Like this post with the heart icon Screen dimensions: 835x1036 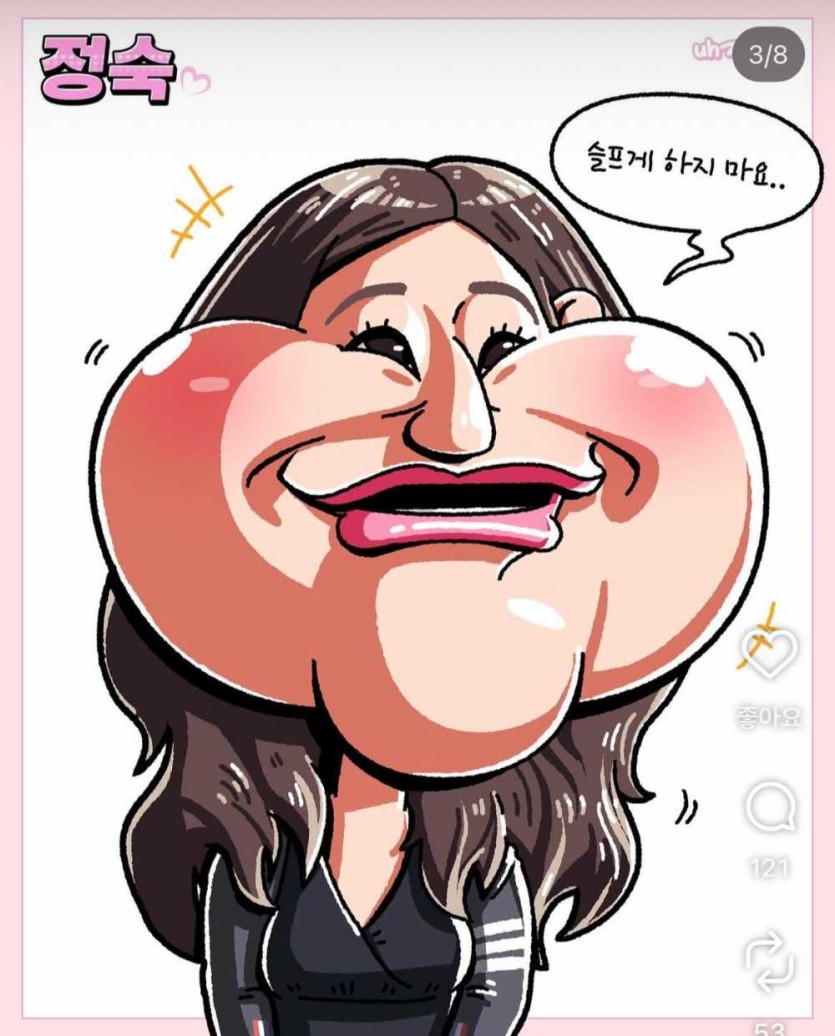point(769,654)
